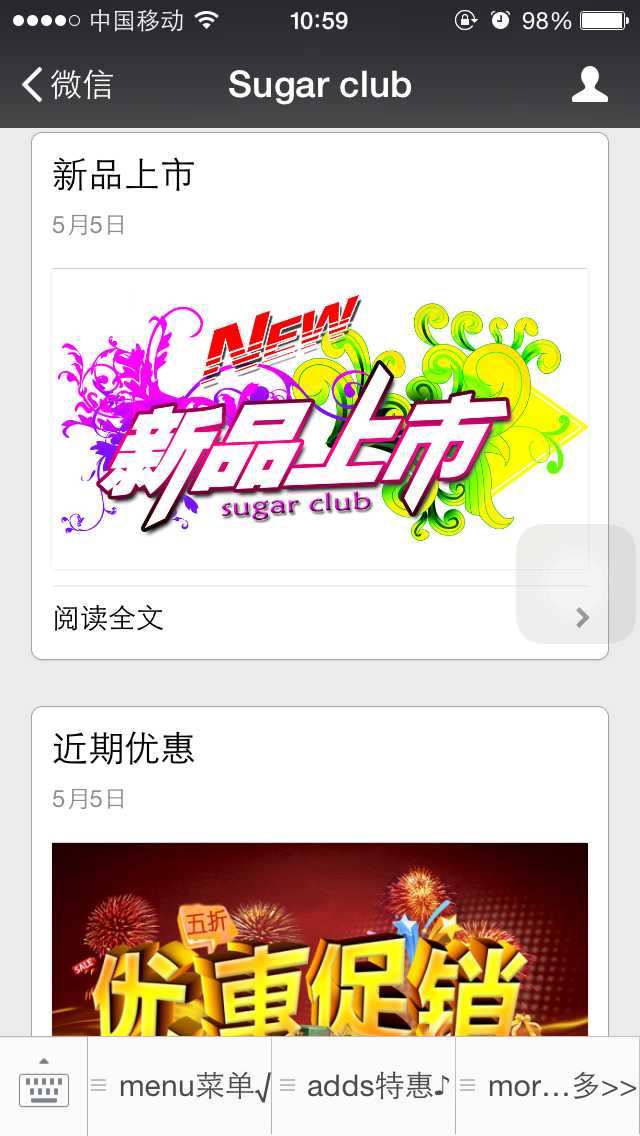Open the adds特惠 menu
This screenshot has width=640, height=1136.
coord(364,1086)
